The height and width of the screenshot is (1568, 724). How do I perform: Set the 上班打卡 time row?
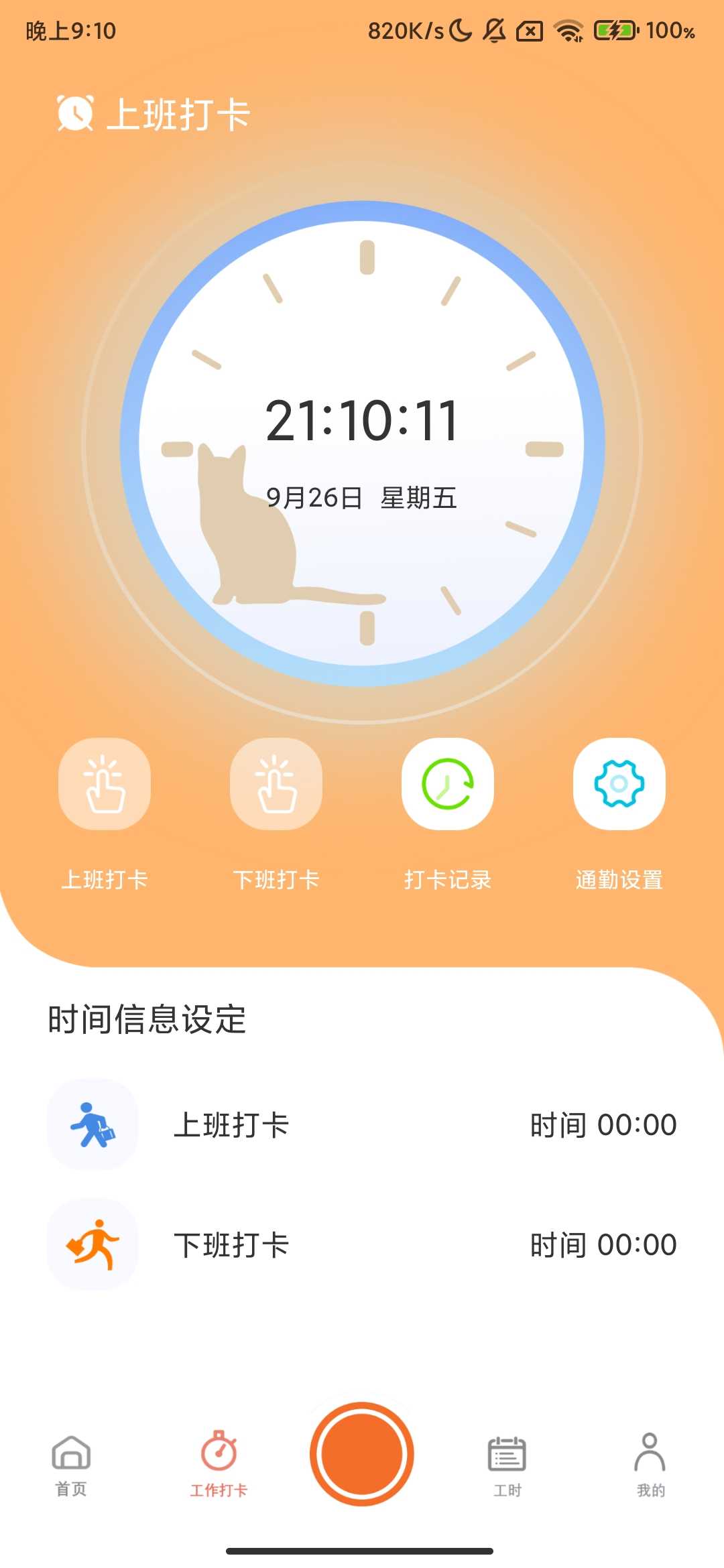coord(362,1124)
